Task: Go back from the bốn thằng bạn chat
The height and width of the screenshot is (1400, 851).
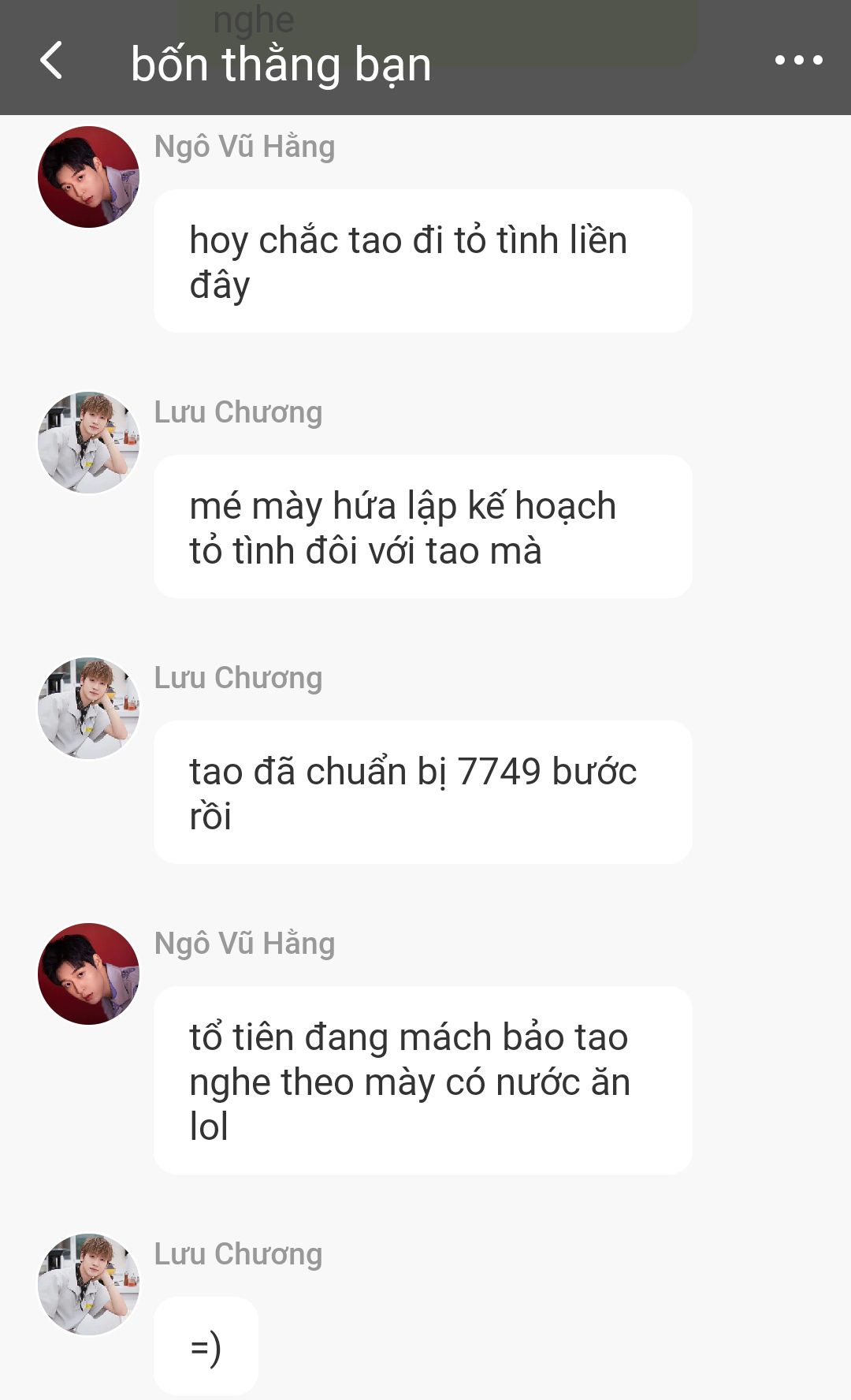Action: tap(52, 61)
